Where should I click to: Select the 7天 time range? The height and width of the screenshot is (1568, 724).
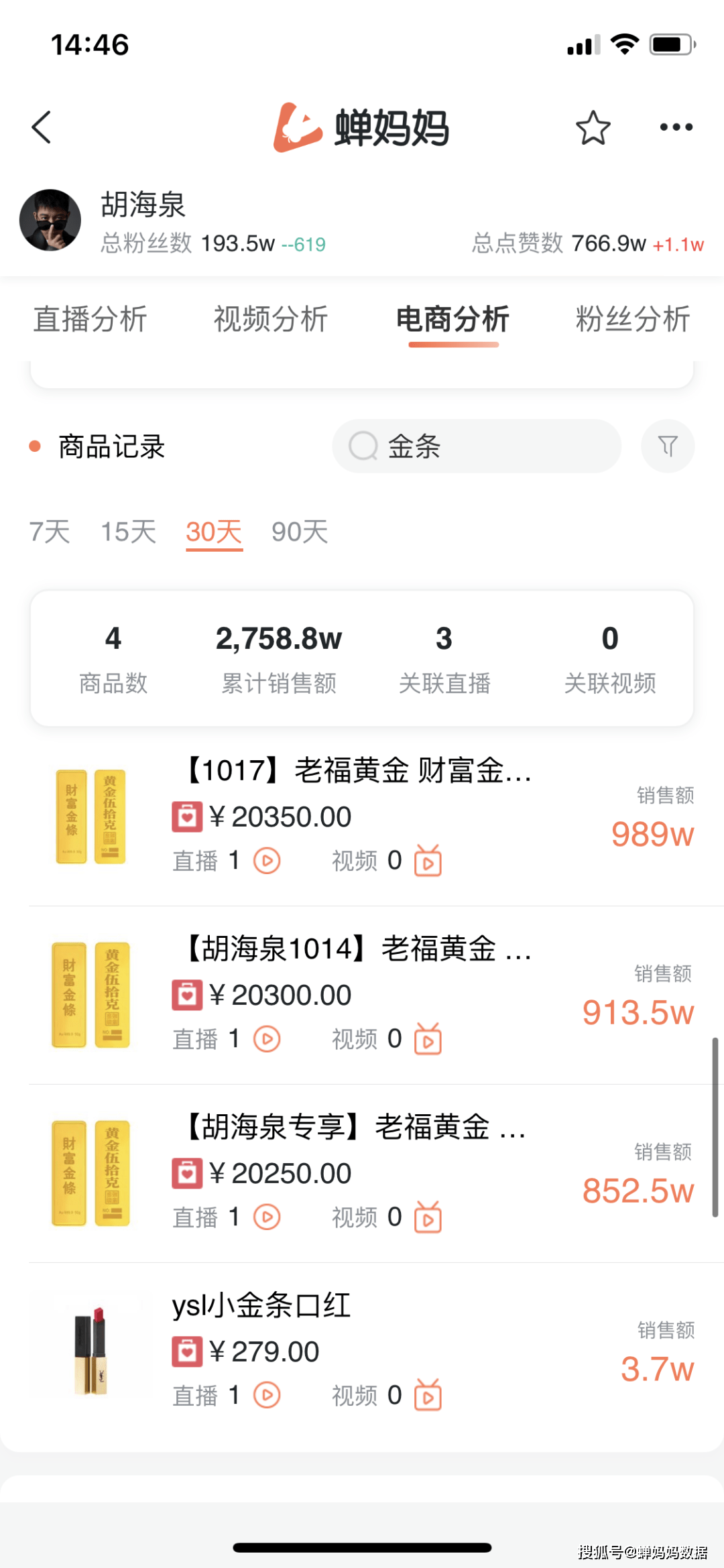[x=50, y=532]
